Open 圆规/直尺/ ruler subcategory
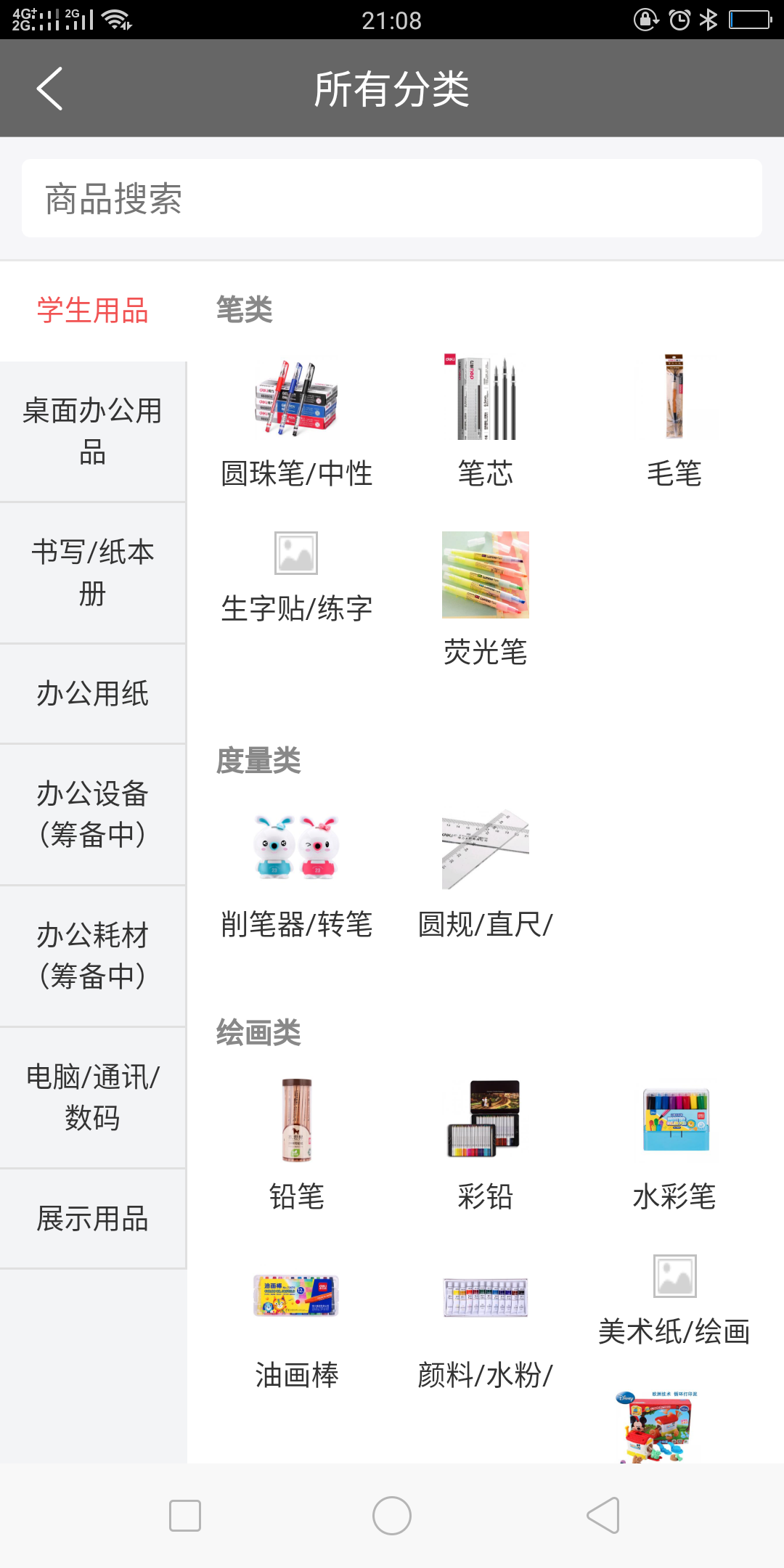 pos(485,875)
